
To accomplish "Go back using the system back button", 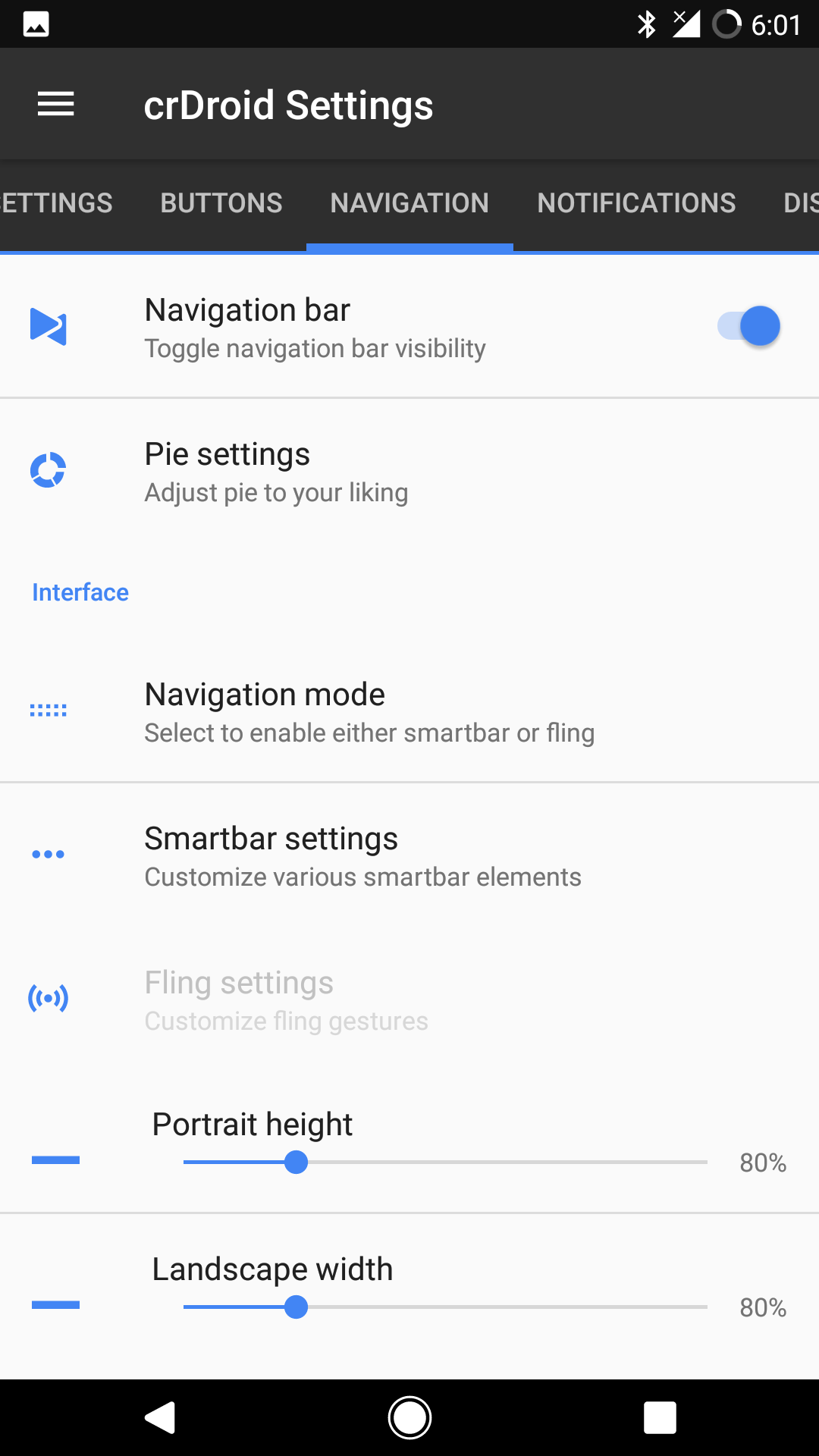I will point(160,1417).
